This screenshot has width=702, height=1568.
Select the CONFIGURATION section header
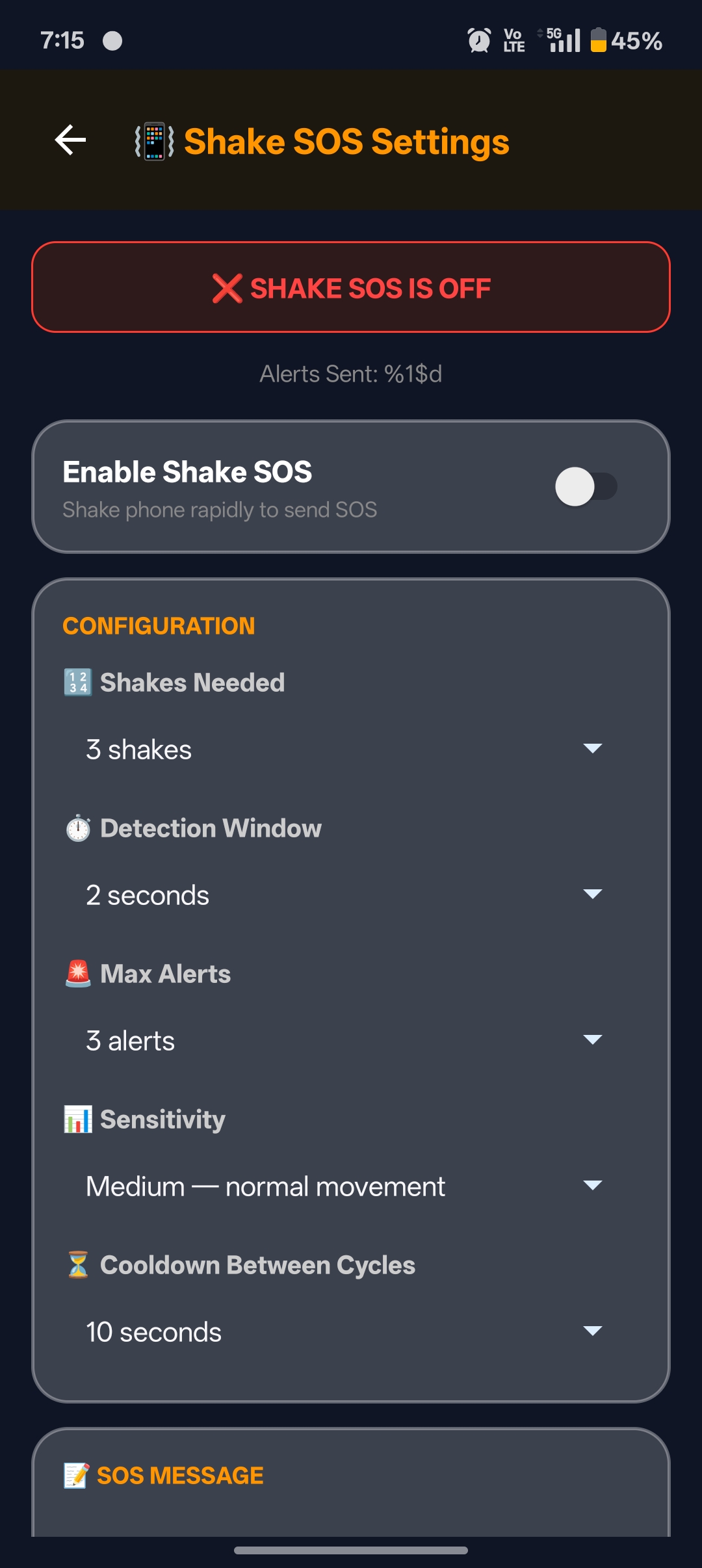[157, 625]
